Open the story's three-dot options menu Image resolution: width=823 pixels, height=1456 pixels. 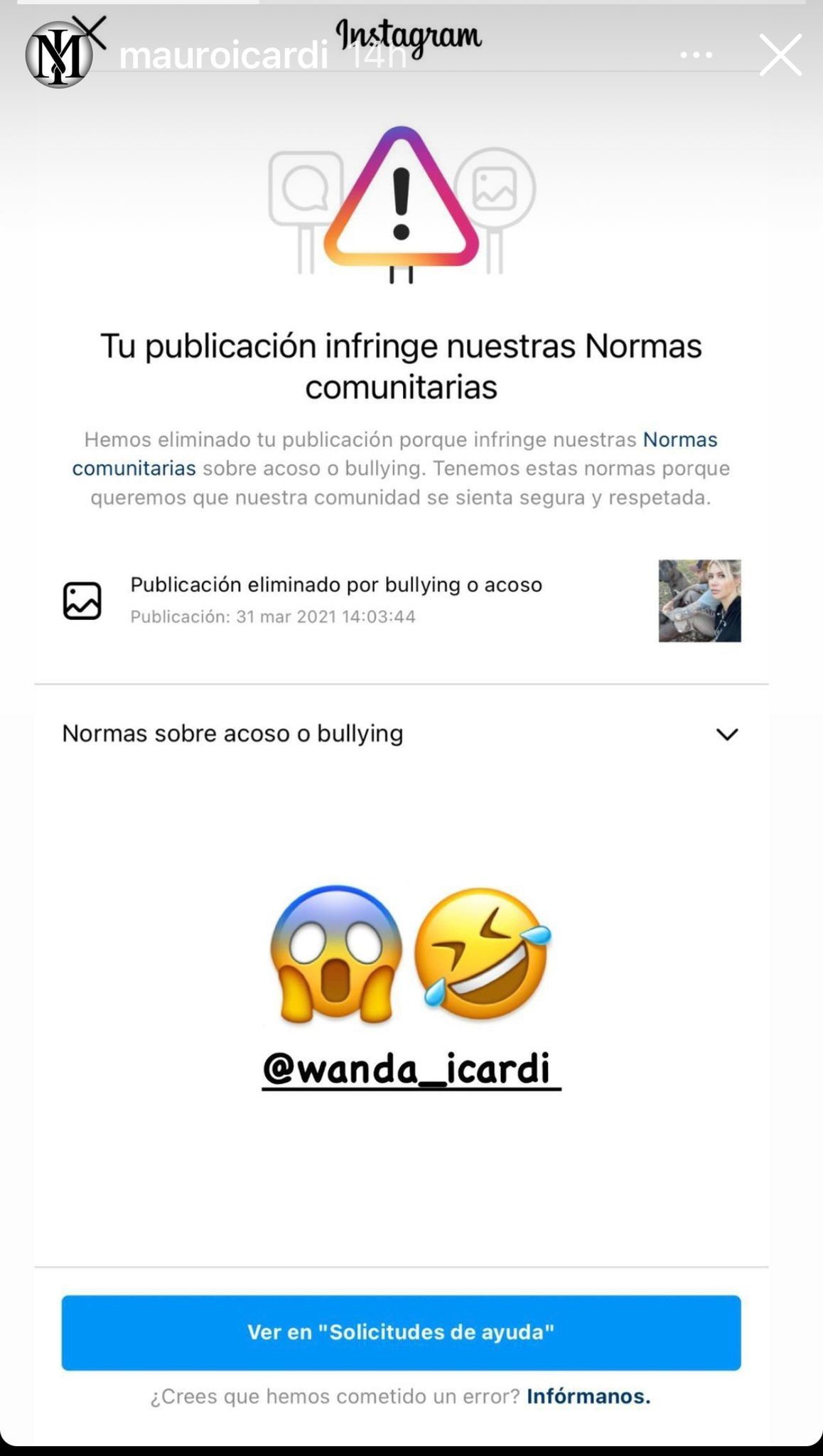click(x=696, y=55)
